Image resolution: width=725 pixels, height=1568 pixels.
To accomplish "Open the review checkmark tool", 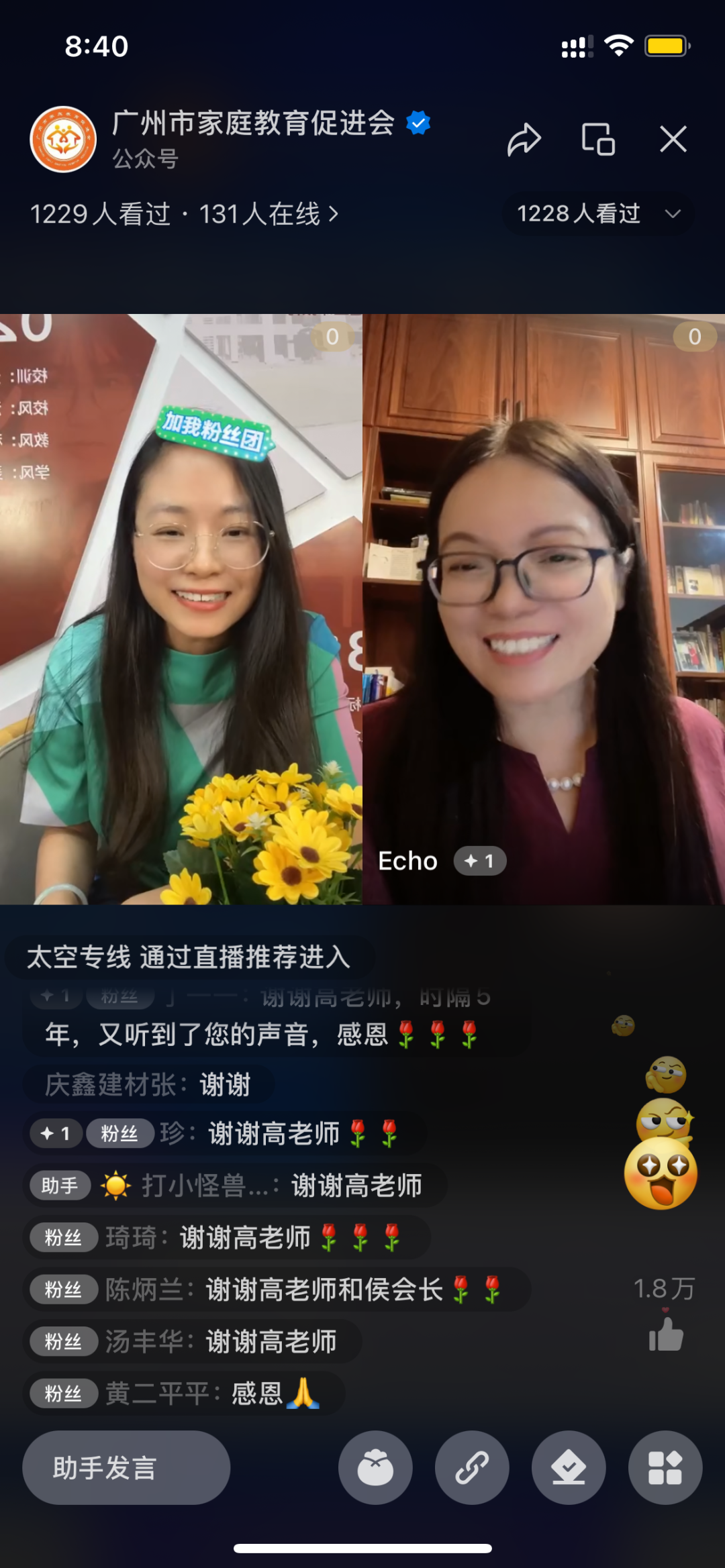I will 569,1468.
